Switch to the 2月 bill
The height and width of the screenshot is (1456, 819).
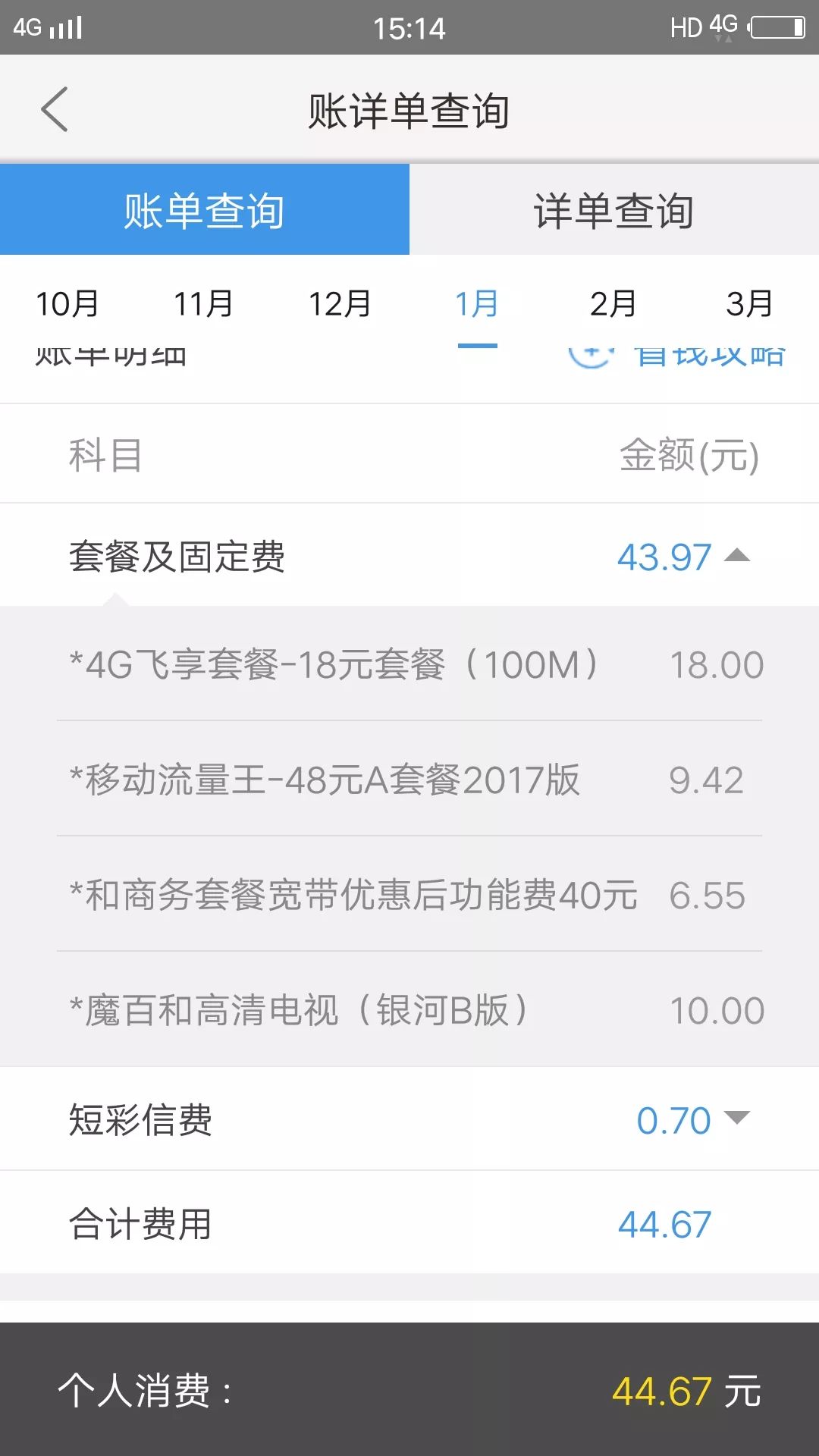pos(613,304)
